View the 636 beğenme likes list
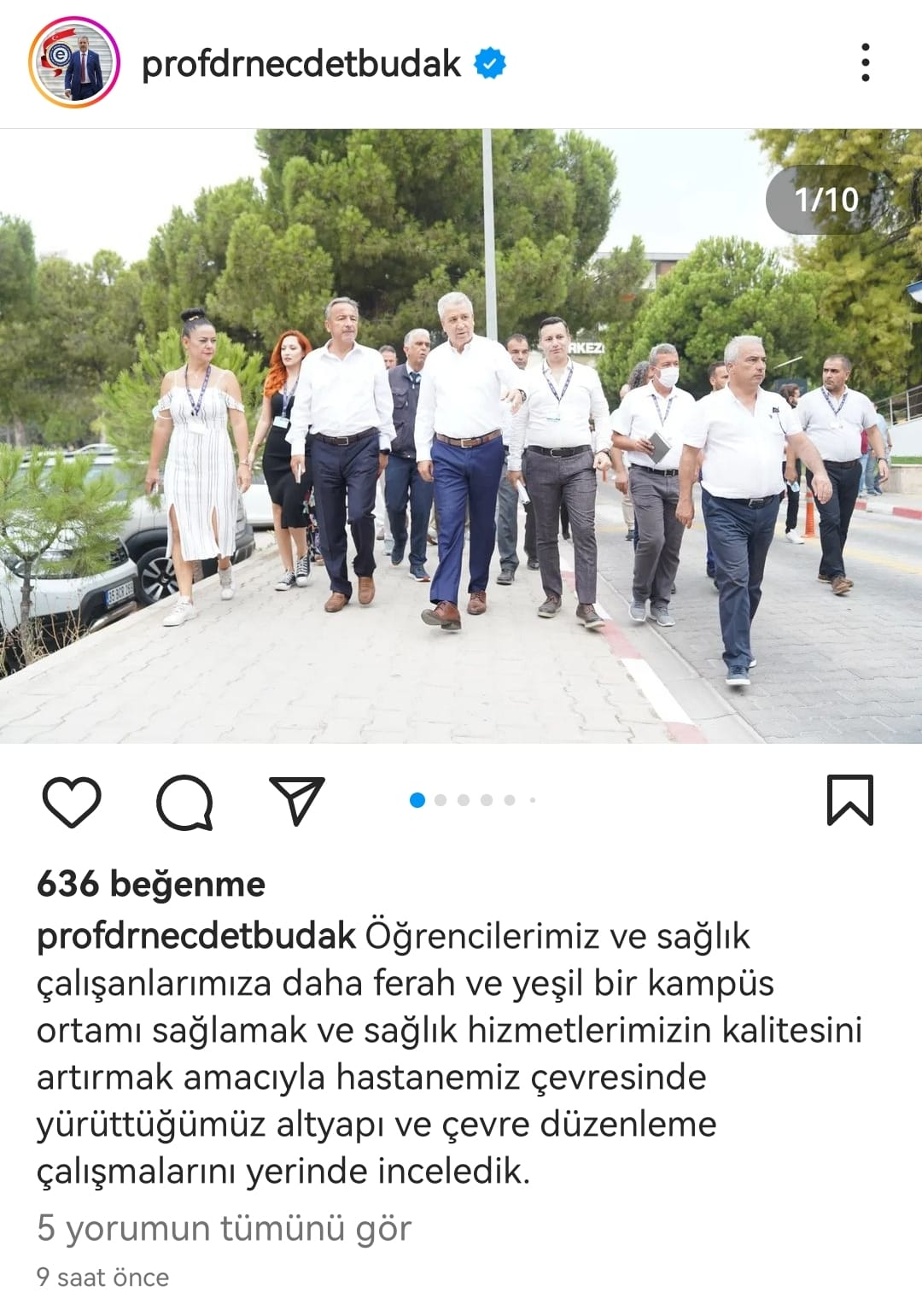This screenshot has width=922, height=1316. tap(151, 884)
